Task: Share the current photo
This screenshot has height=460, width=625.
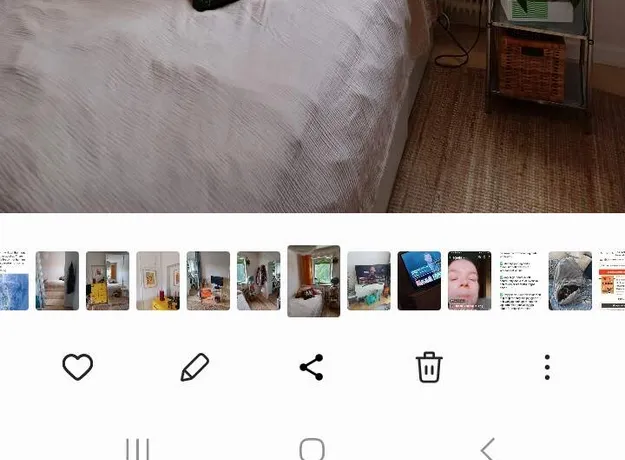Action: (311, 367)
